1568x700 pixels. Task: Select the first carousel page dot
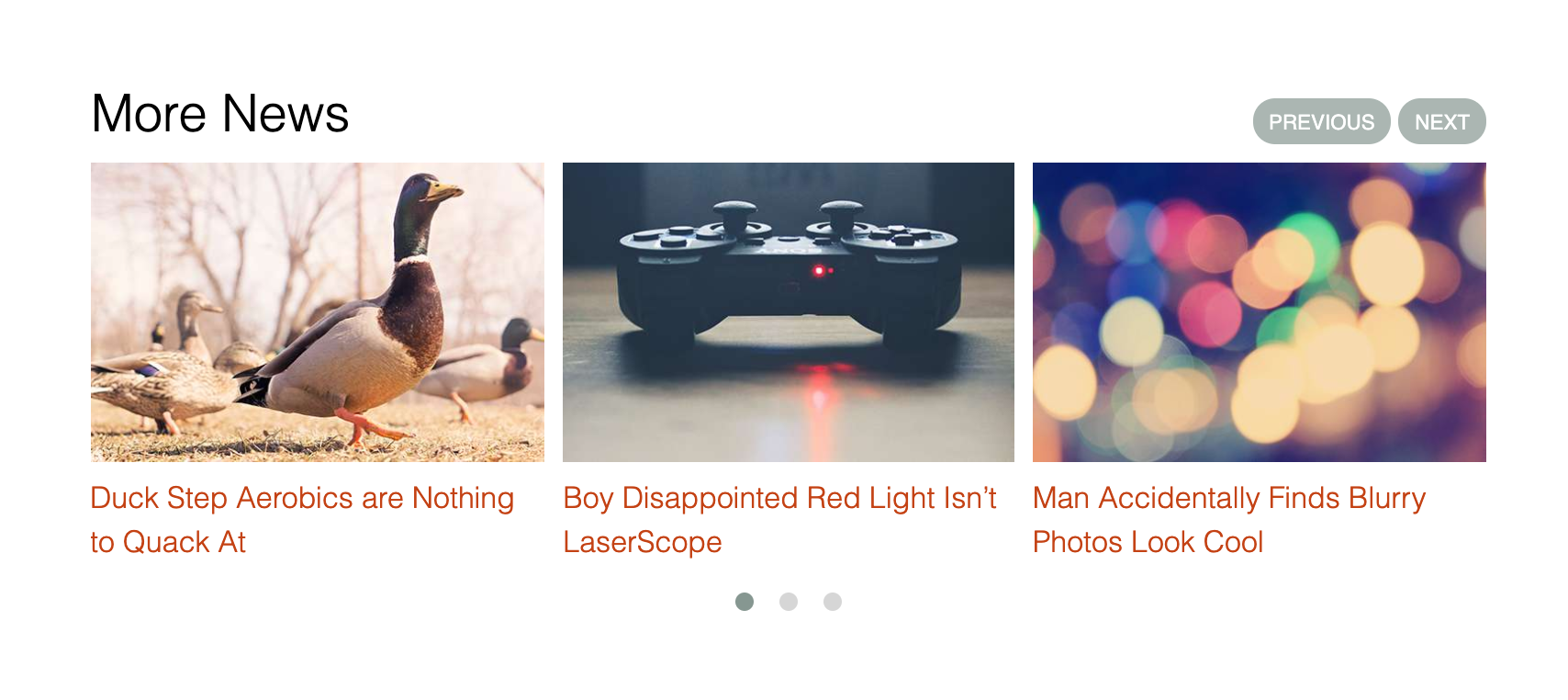745,602
